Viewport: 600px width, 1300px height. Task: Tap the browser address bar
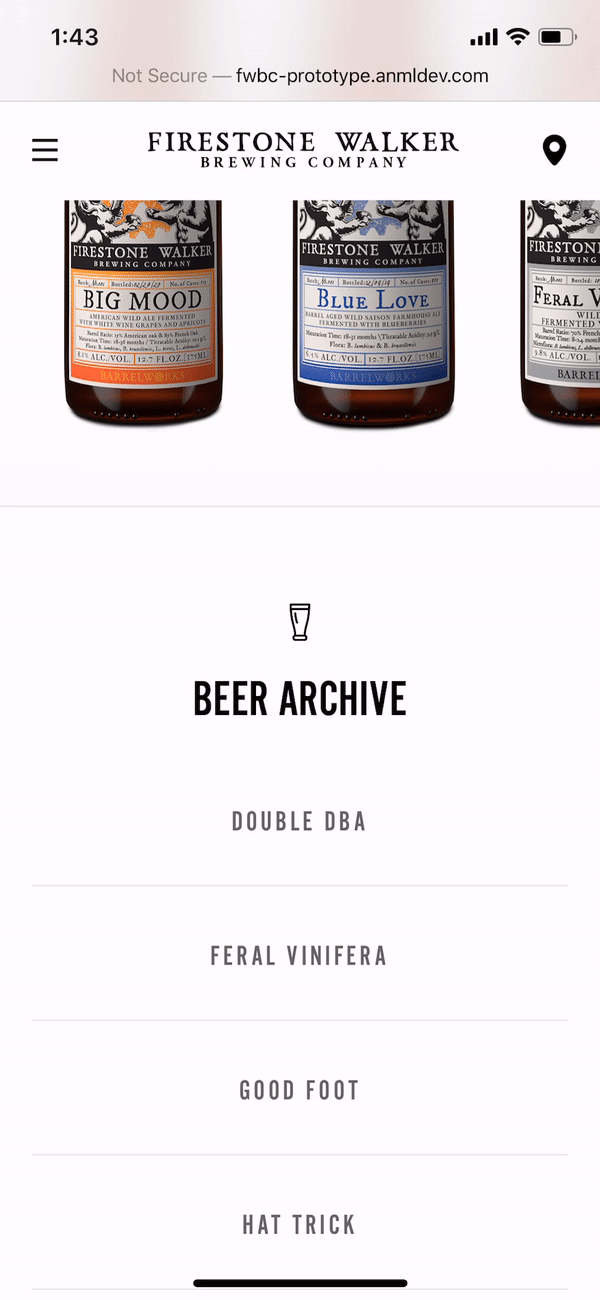click(300, 76)
